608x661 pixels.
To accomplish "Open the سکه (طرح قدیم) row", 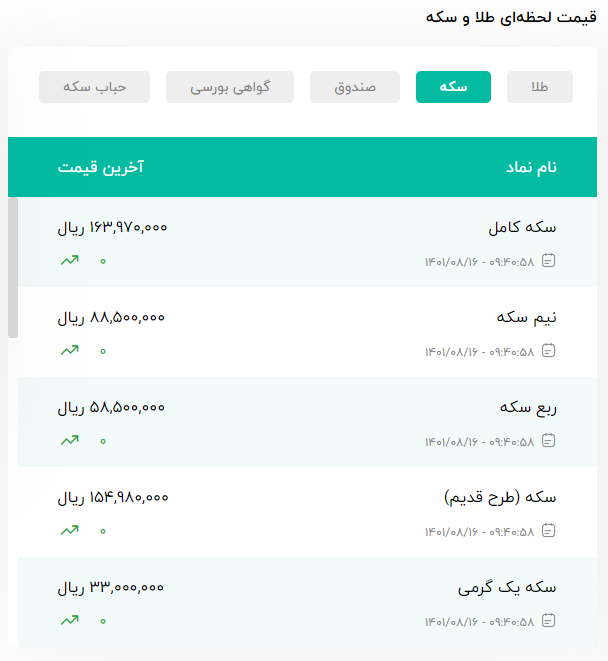I will point(307,512).
